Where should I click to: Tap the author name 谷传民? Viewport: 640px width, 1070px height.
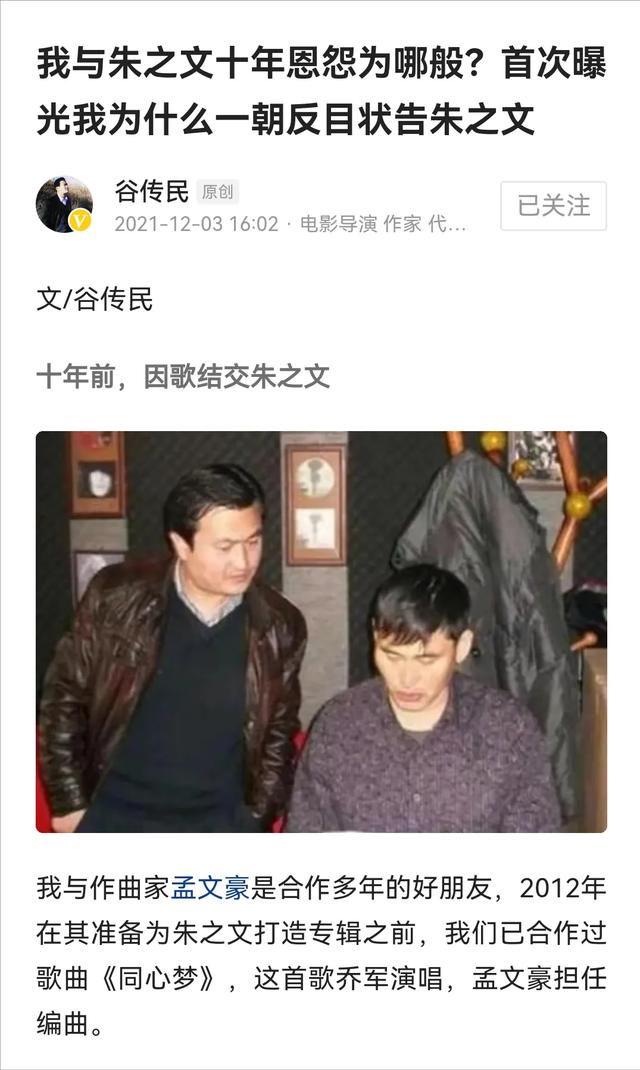coord(151,191)
